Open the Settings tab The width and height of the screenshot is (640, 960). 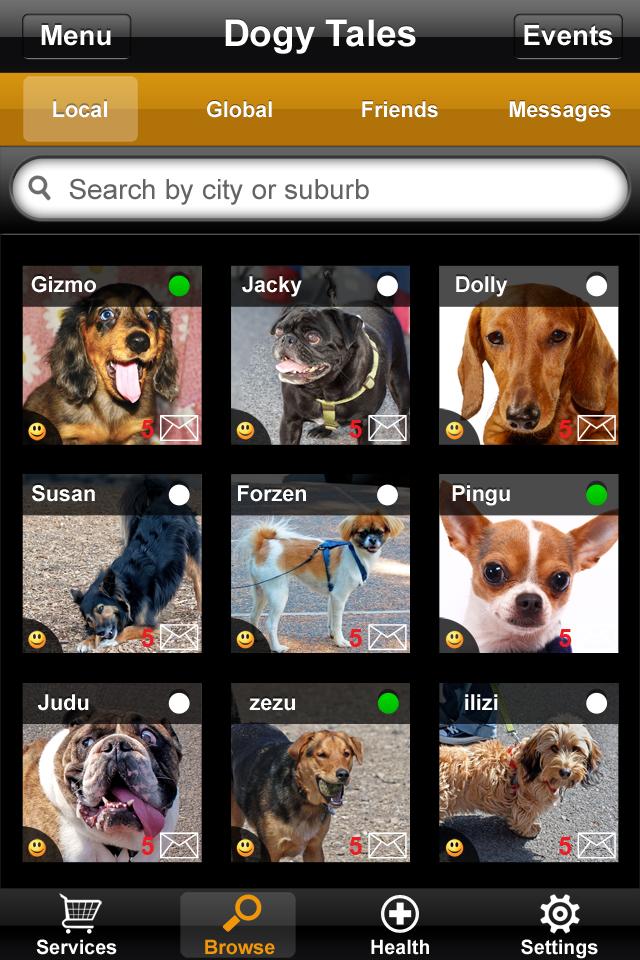tap(559, 926)
